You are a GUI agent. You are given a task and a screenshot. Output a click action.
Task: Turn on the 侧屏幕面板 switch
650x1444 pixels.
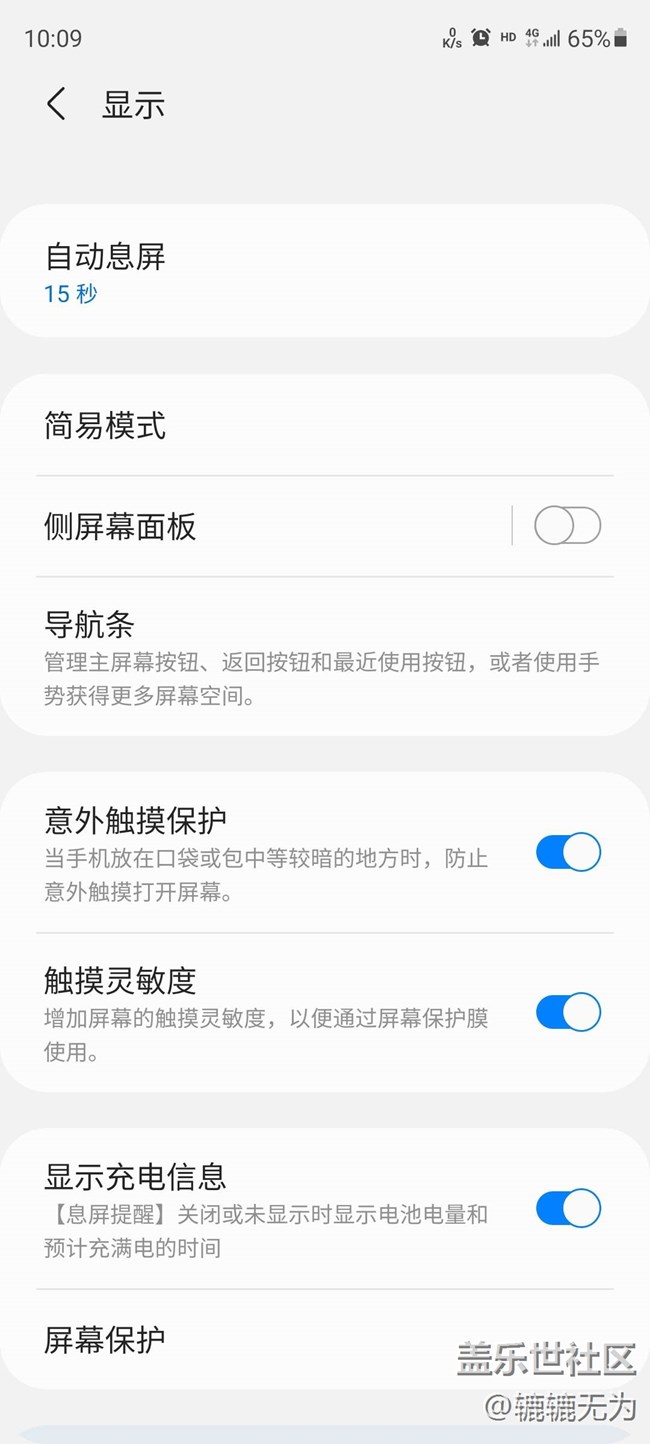click(x=567, y=526)
